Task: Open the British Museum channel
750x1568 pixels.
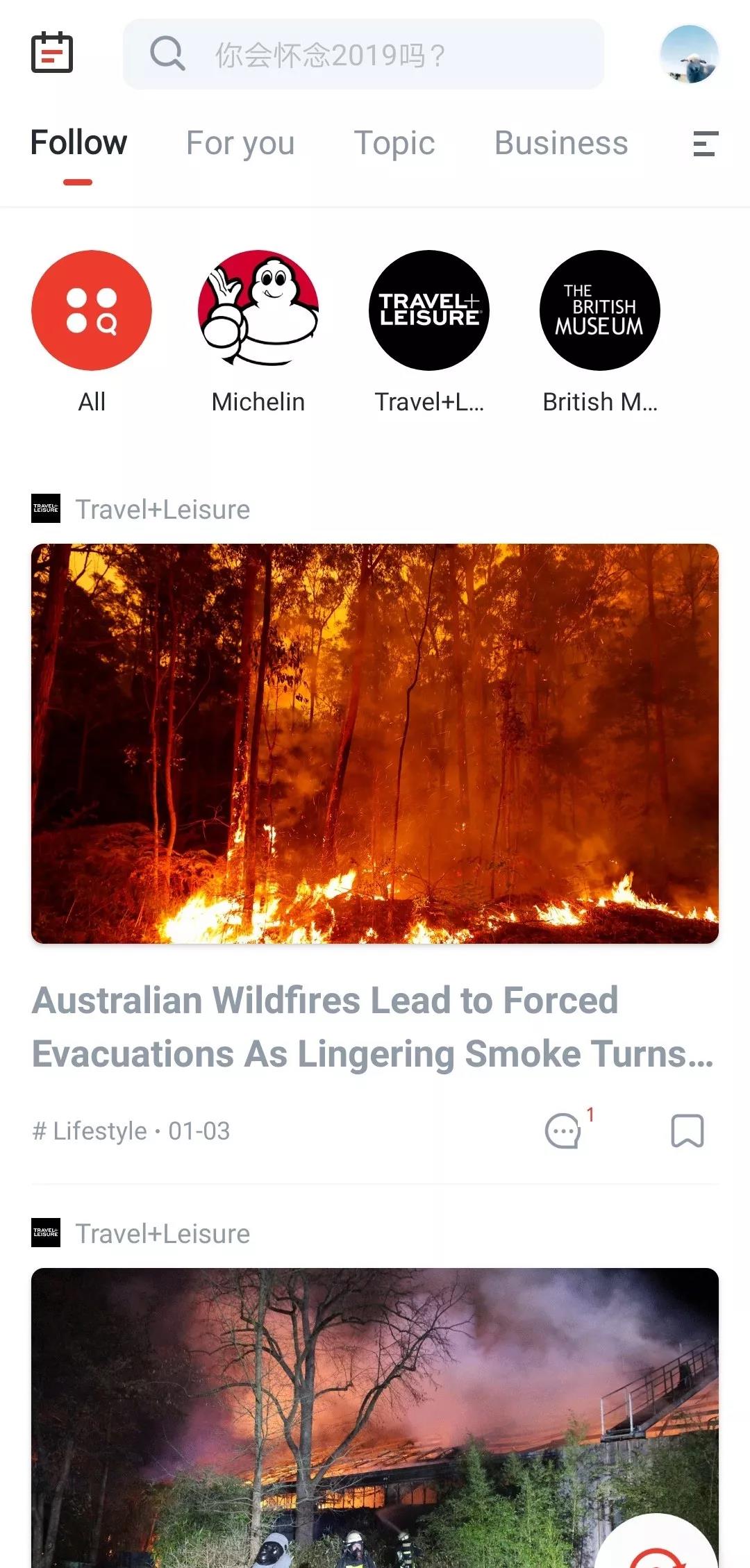Action: tap(599, 310)
